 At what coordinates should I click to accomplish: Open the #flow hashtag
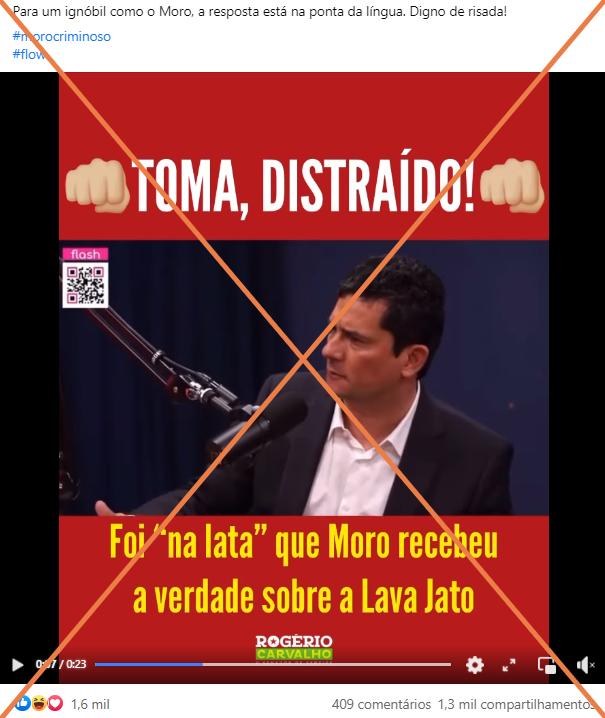[30, 54]
